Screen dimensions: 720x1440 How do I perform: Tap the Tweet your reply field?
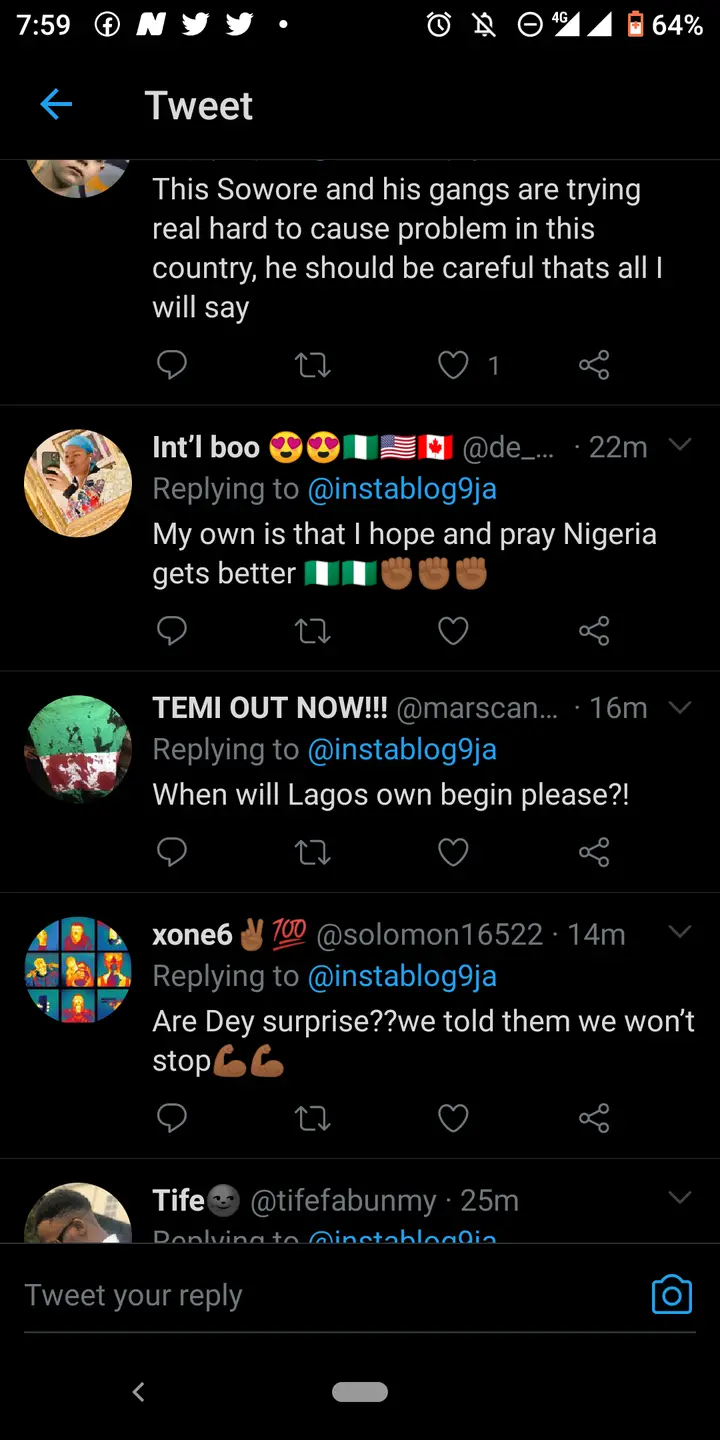300,1295
